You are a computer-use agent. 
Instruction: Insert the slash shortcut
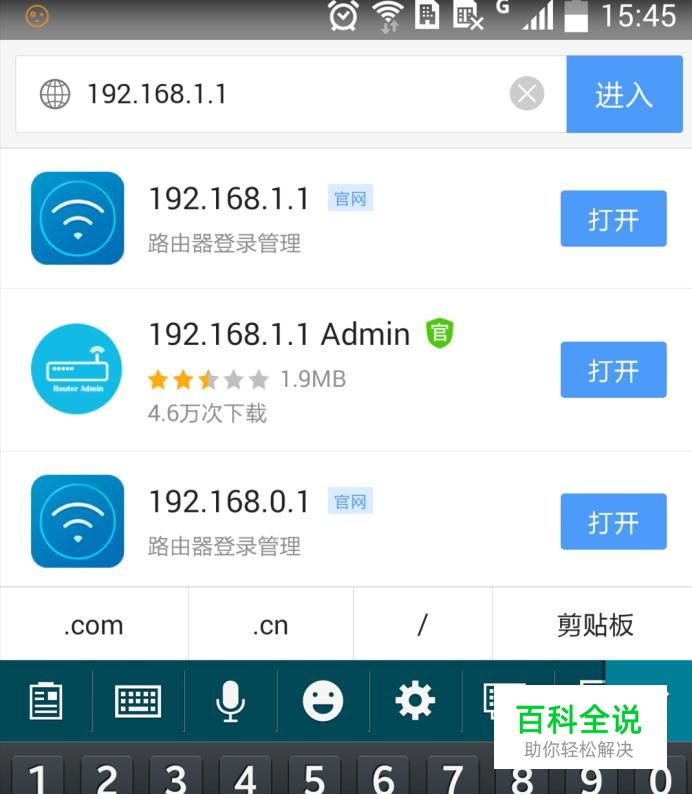(422, 625)
